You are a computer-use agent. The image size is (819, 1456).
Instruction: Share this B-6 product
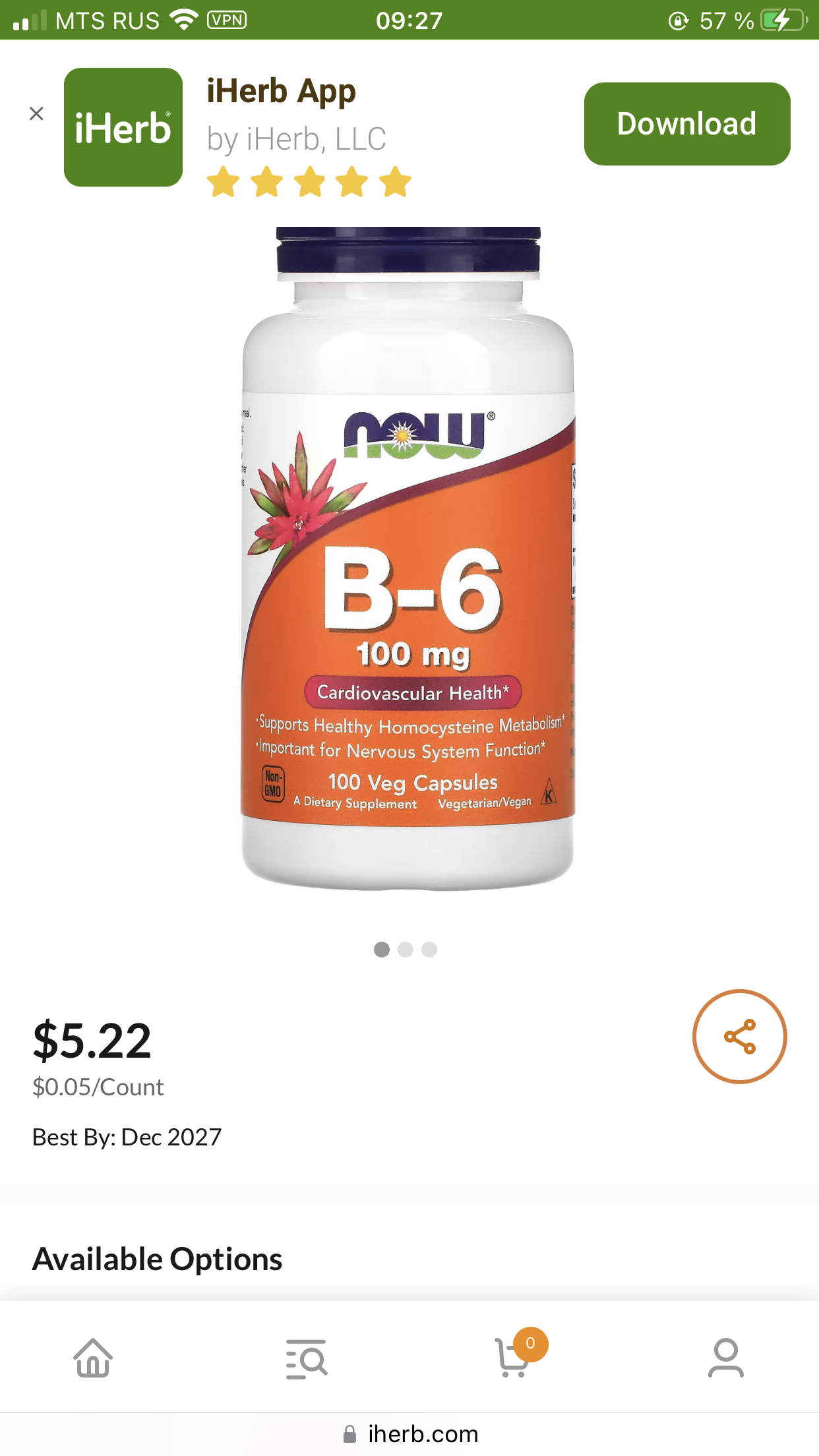point(739,1037)
